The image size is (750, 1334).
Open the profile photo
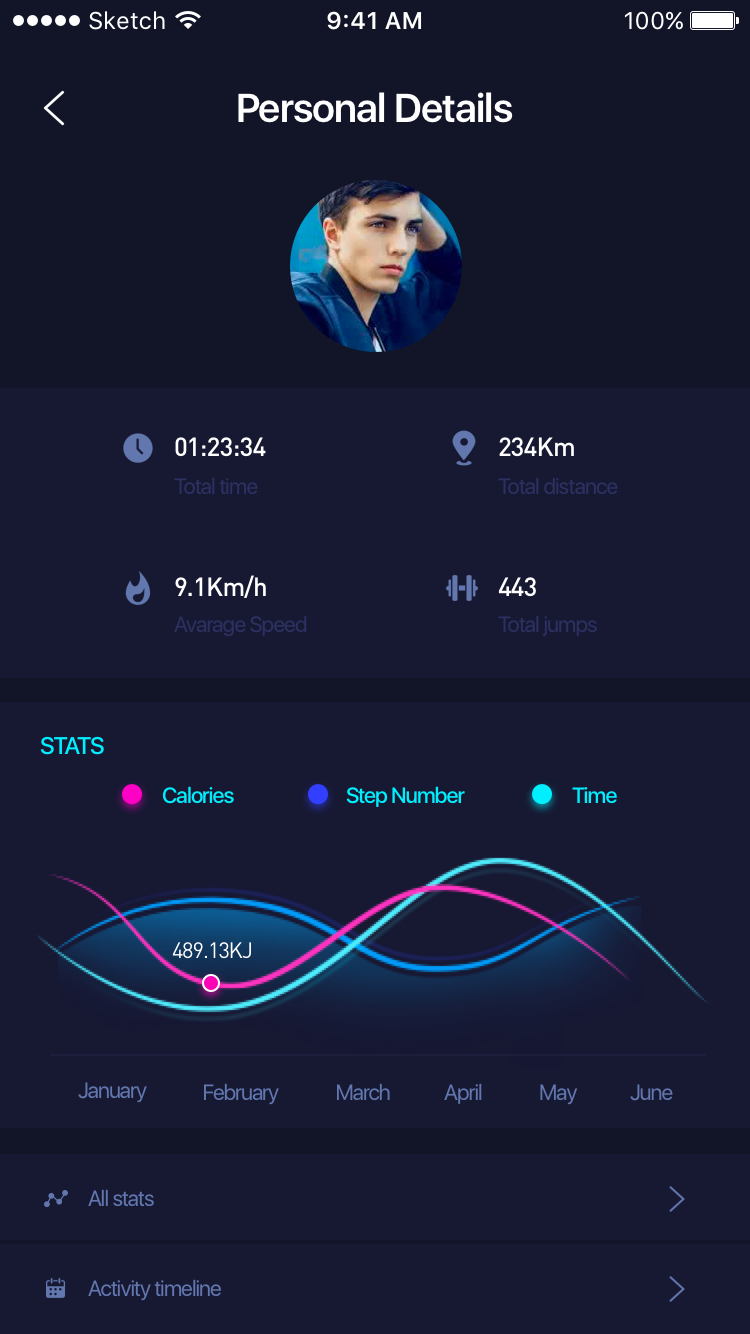pos(375,266)
